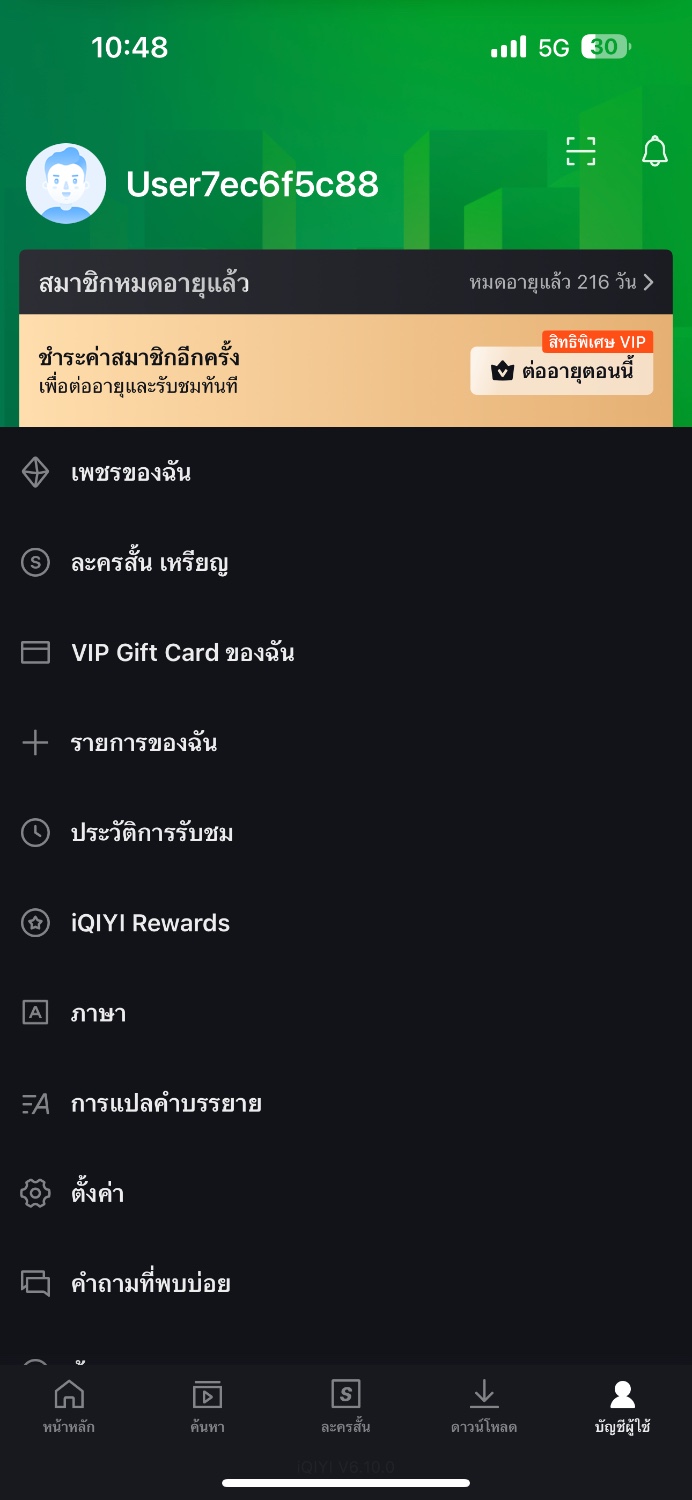This screenshot has width=692, height=1500.
Task: Open การแปลคำบรรยาย subtitle translation
Action: [x=165, y=1103]
